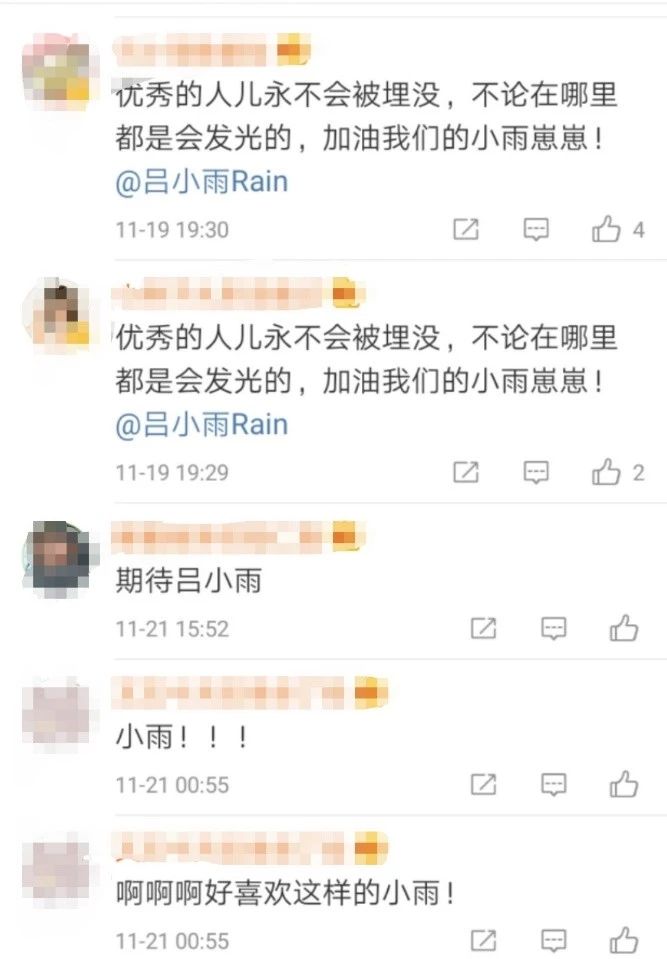Repost the comment posted at 11-19 19:29
The image size is (667, 959).
point(466,472)
